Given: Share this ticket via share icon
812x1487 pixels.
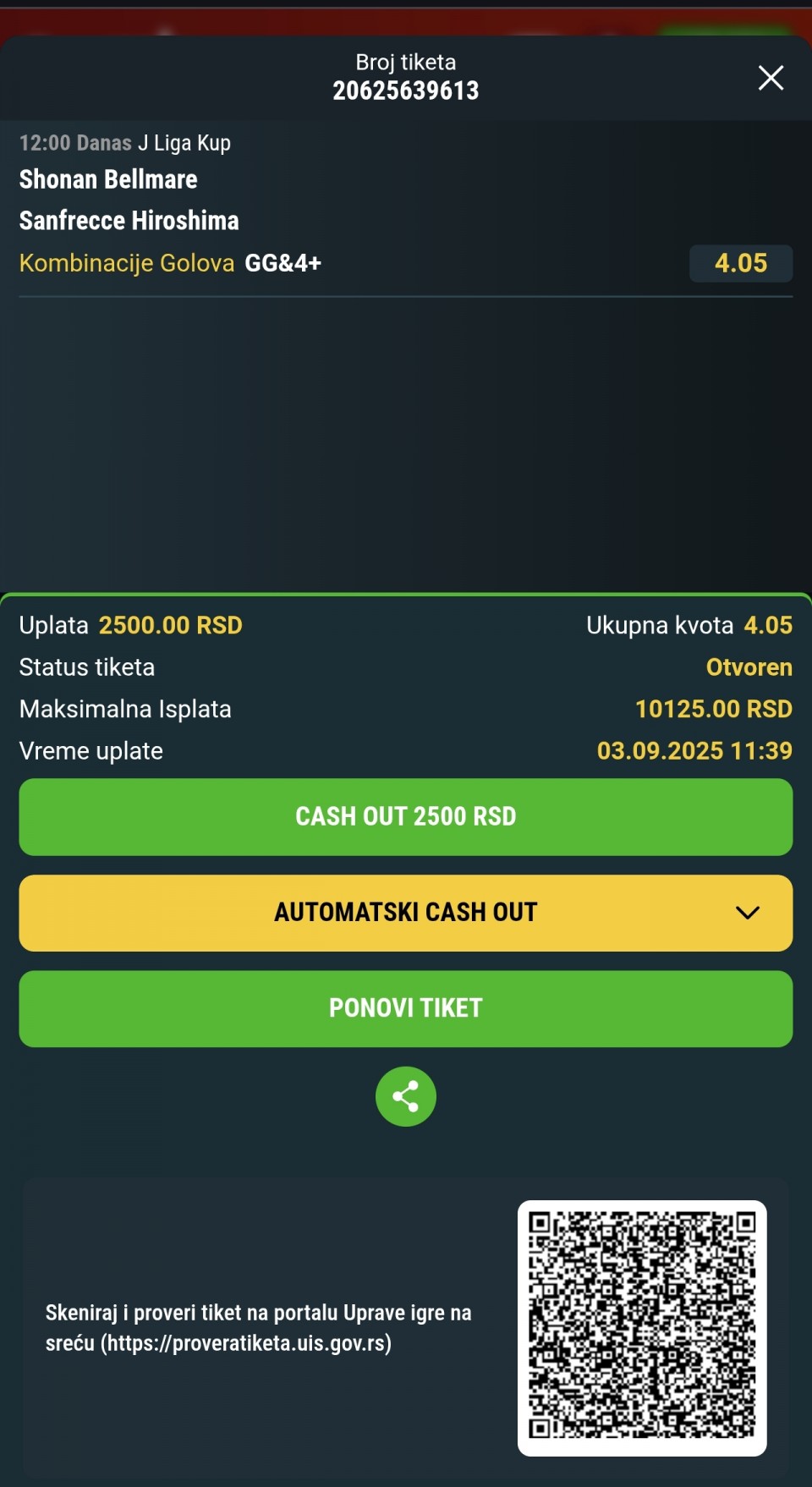Looking at the screenshot, I should click(x=406, y=1096).
